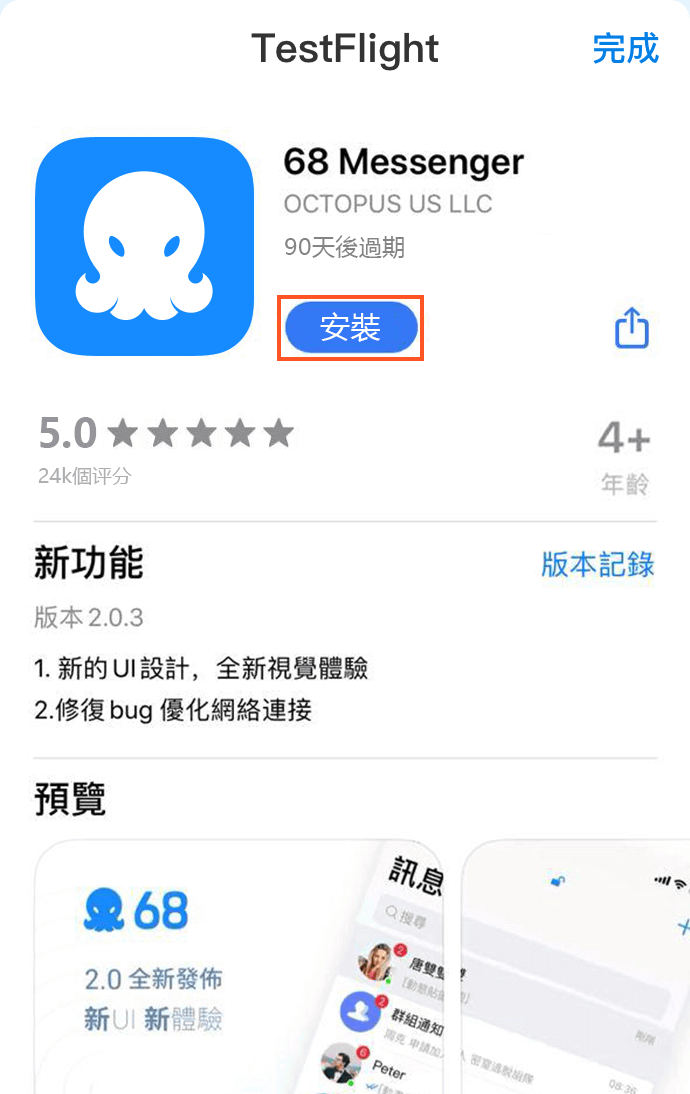
Task: Open 版本記錄 version history
Action: pyautogui.click(x=597, y=564)
